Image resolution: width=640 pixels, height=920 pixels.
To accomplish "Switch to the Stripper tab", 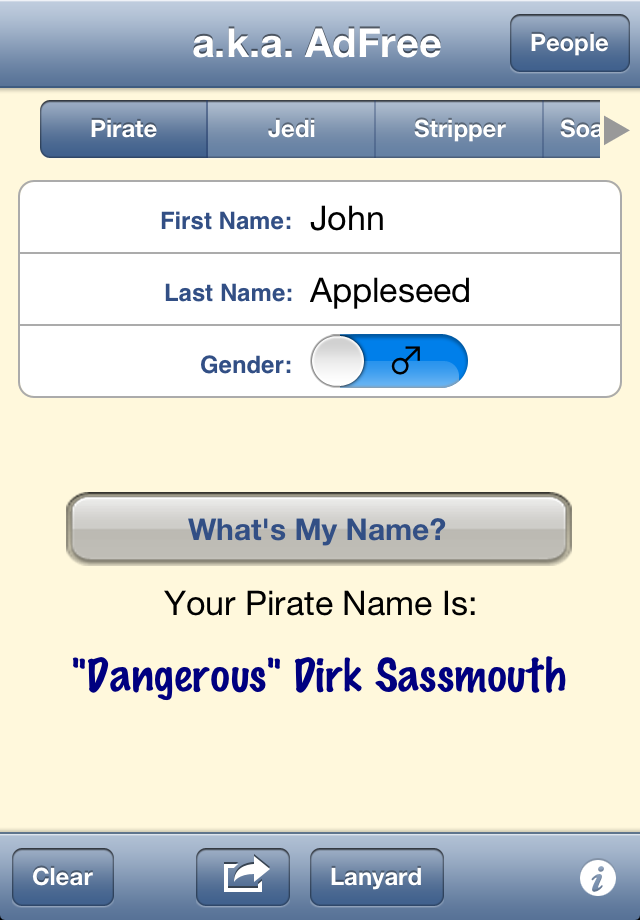I will pos(459,129).
